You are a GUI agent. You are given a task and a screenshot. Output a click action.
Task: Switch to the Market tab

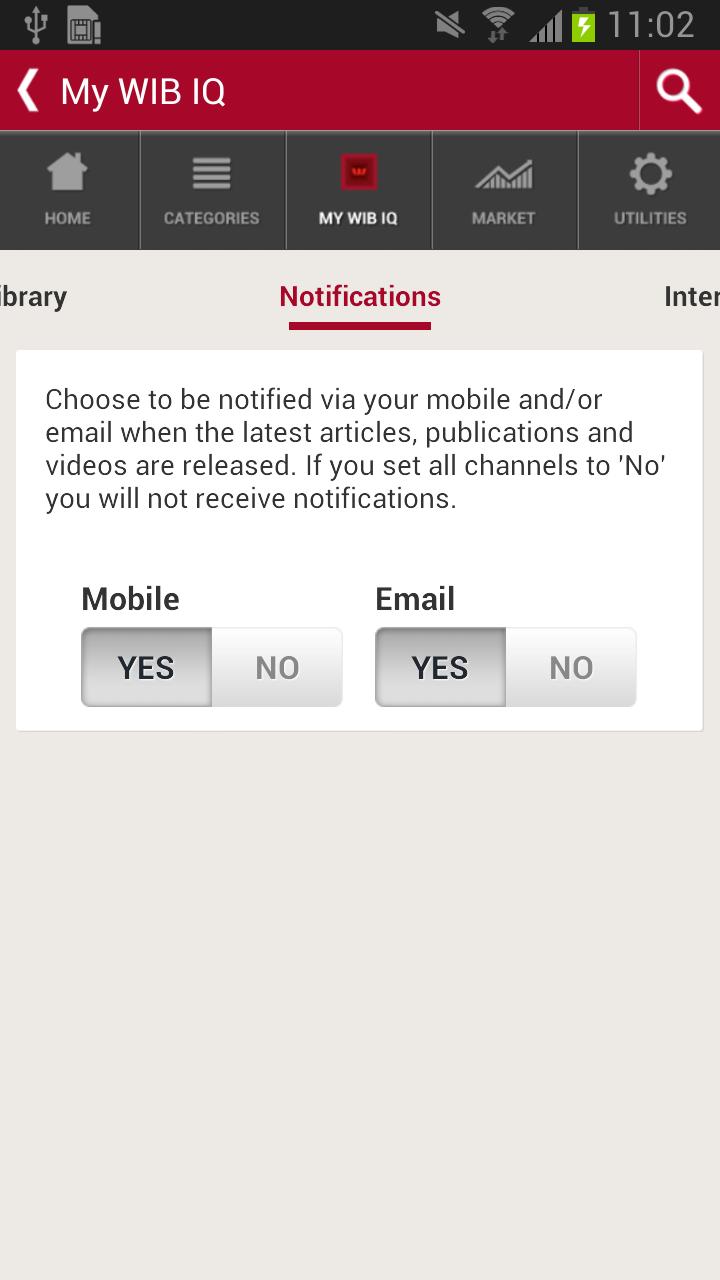click(504, 190)
